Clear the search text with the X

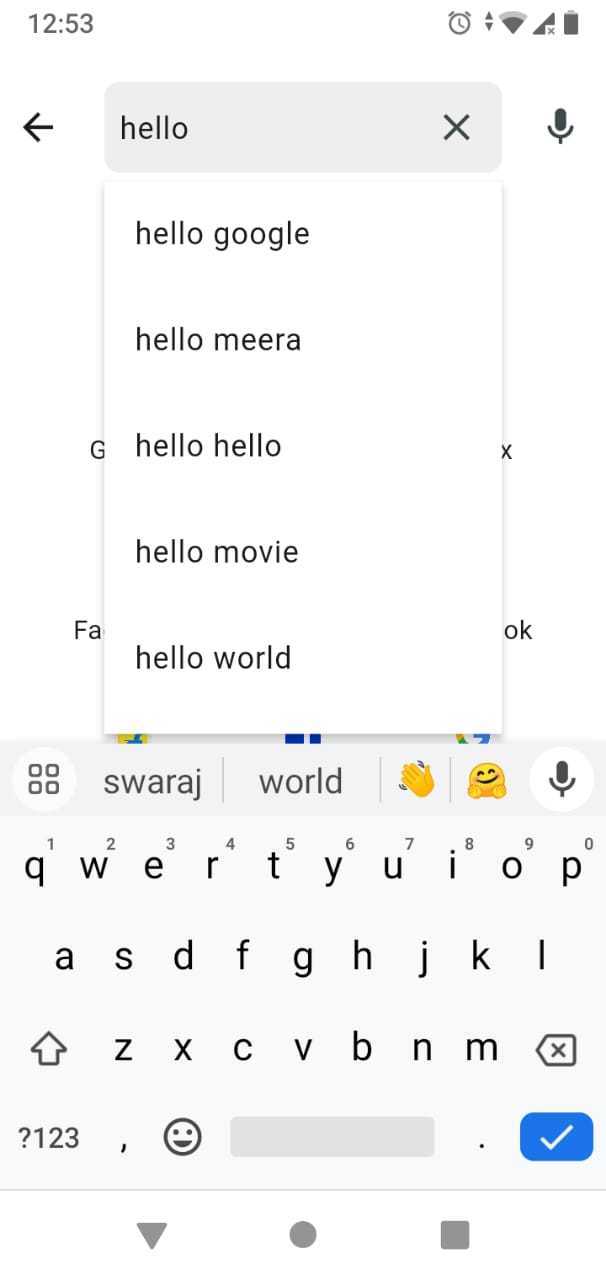pos(456,127)
